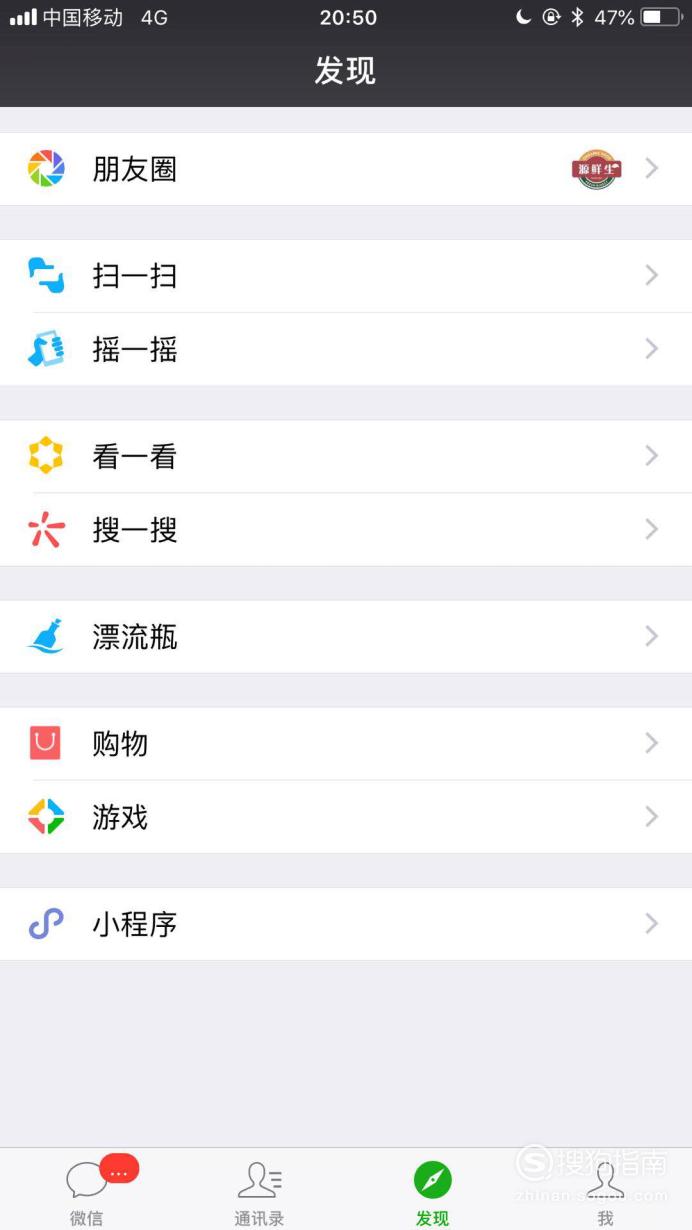
Task: Open 小程序 mini programs
Action: (x=346, y=924)
